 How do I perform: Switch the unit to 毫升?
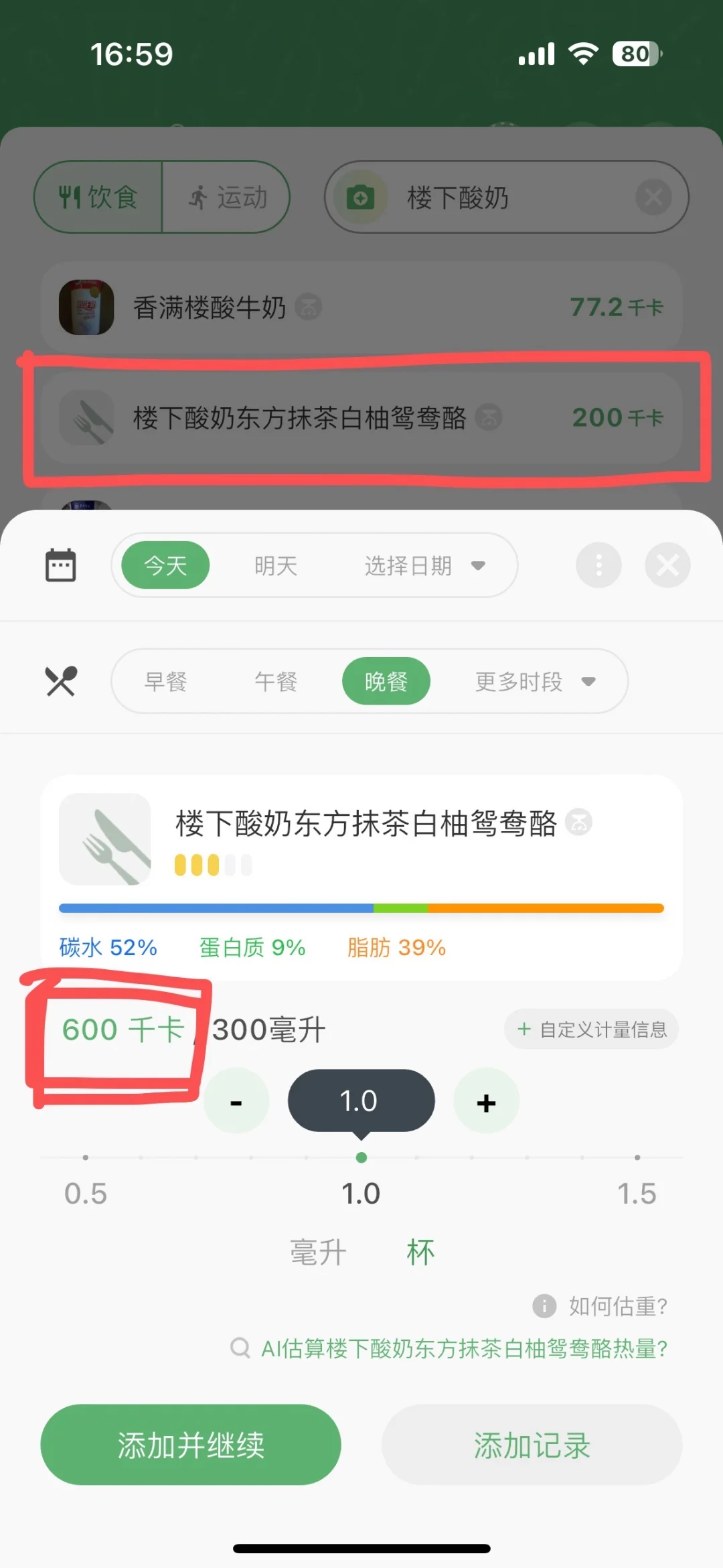(x=318, y=1253)
